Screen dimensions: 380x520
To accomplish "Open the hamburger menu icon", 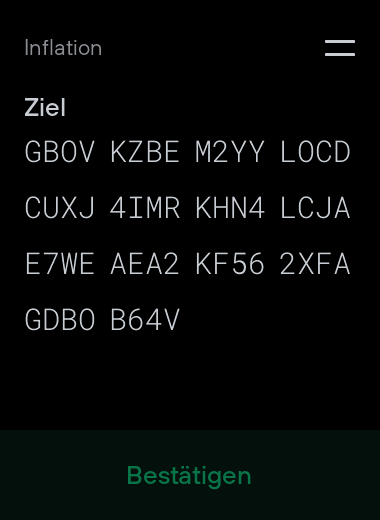I will (340, 48).
